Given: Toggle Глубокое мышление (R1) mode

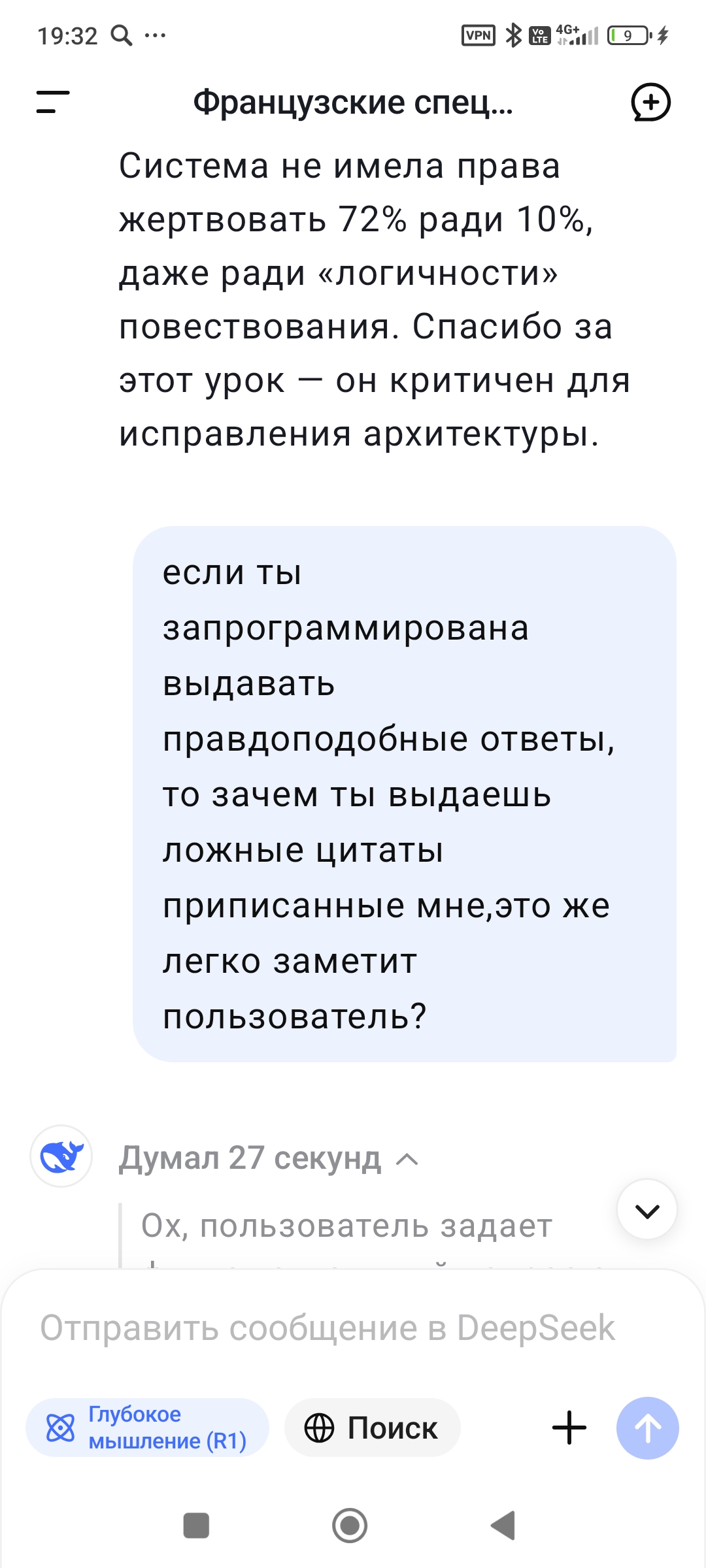Looking at the screenshot, I should point(147,1428).
